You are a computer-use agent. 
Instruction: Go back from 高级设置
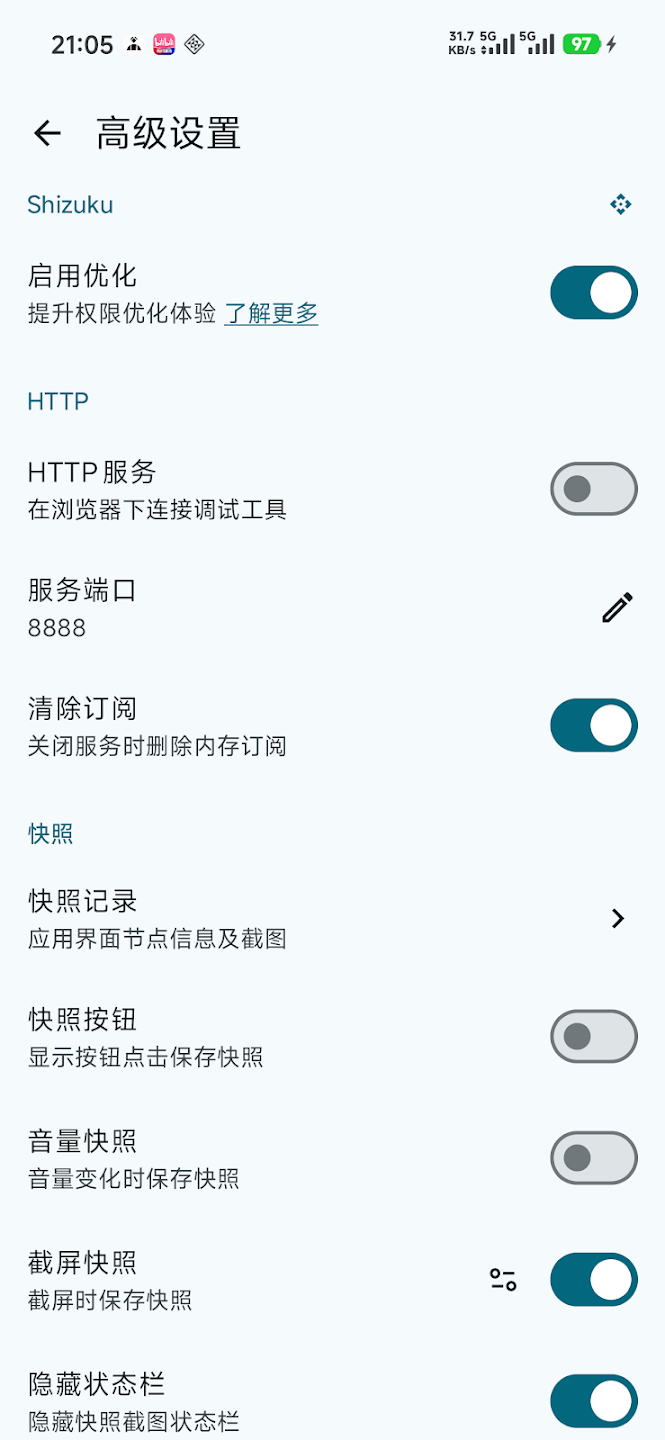pyautogui.click(x=47, y=133)
